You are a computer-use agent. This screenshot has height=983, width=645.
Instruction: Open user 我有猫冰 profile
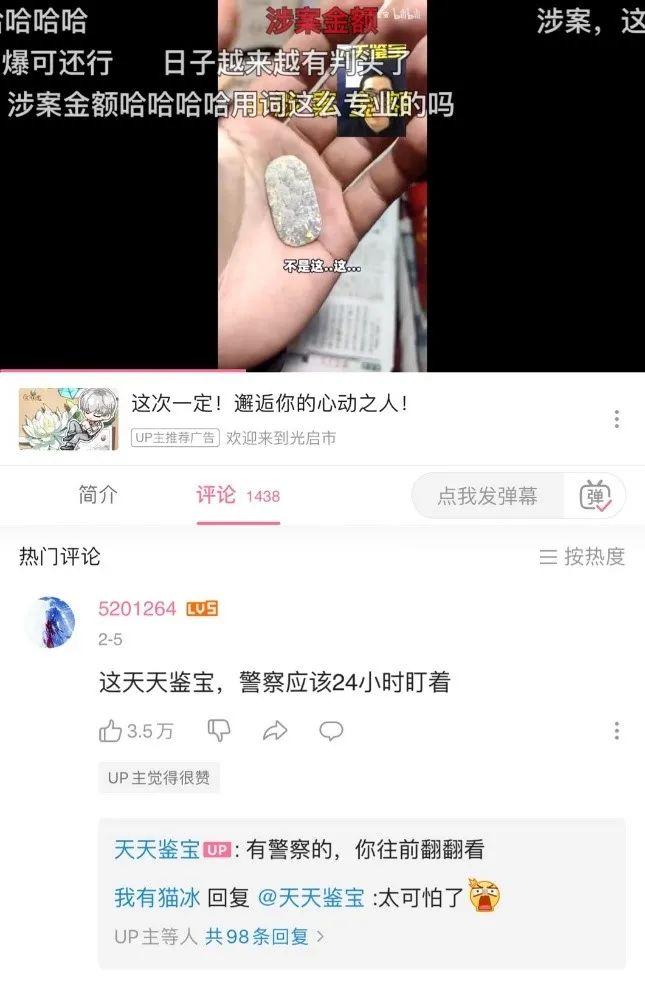[x=157, y=897]
